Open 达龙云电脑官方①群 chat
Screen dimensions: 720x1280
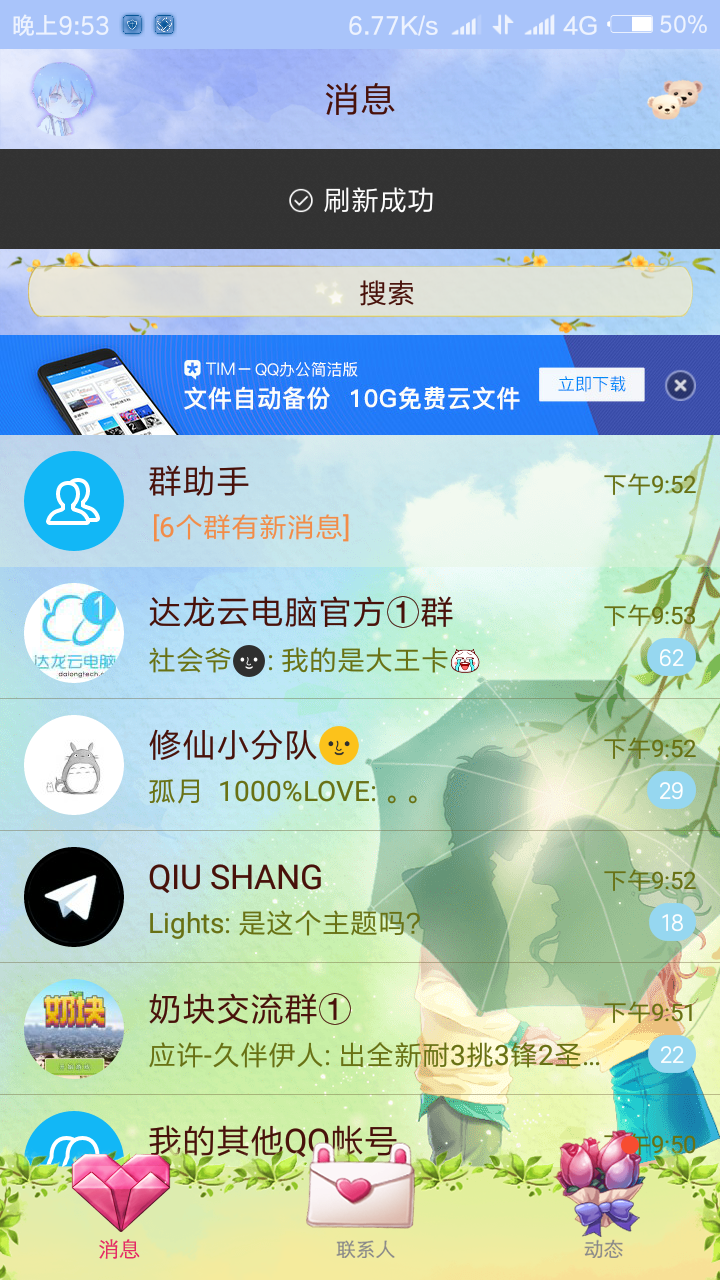(x=360, y=633)
